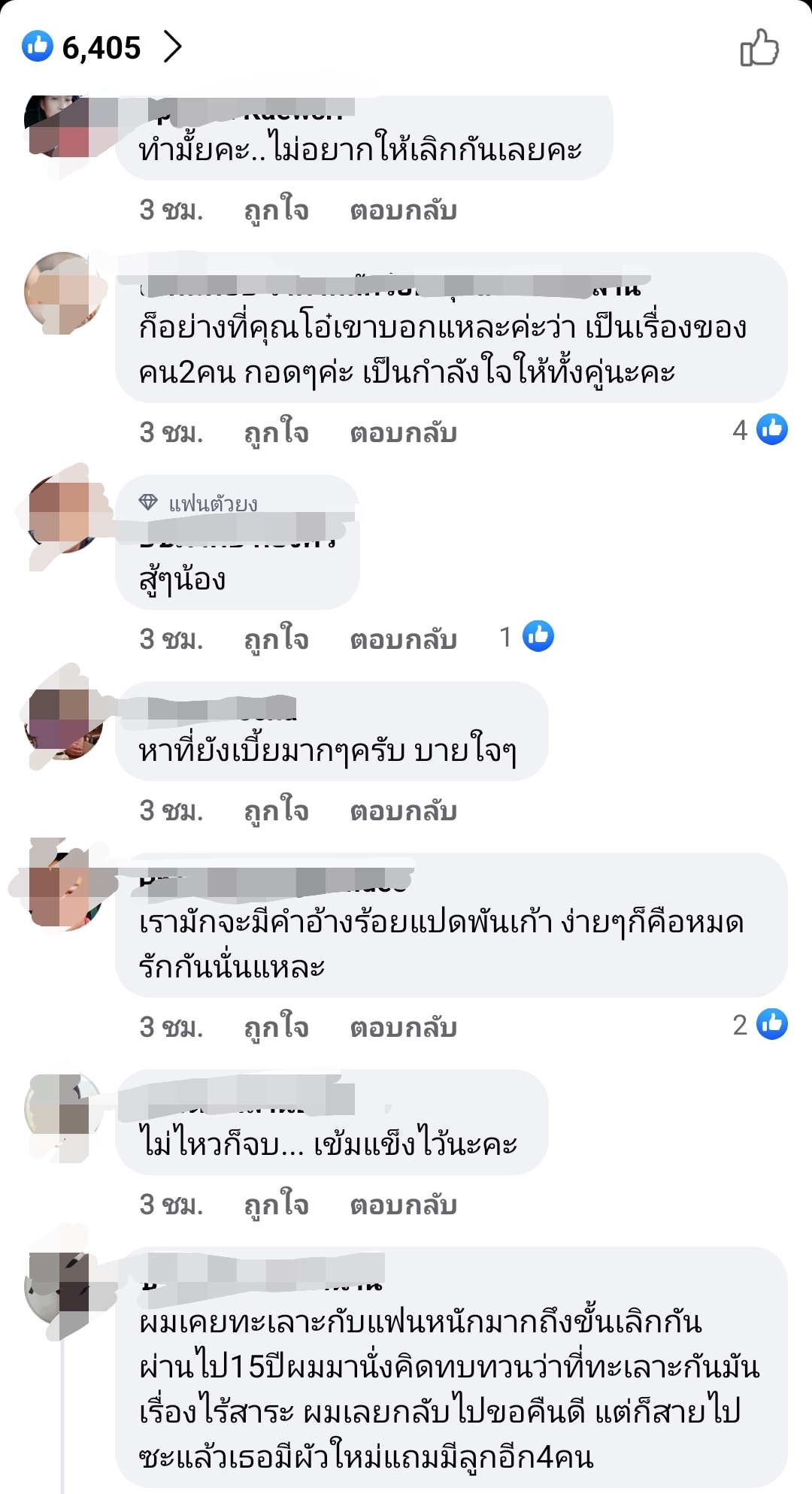
Task: Reply to comment ทำมั้ยคะ..ไม่อยากให้เลิกกันเลยคะ
Action: pos(403,210)
